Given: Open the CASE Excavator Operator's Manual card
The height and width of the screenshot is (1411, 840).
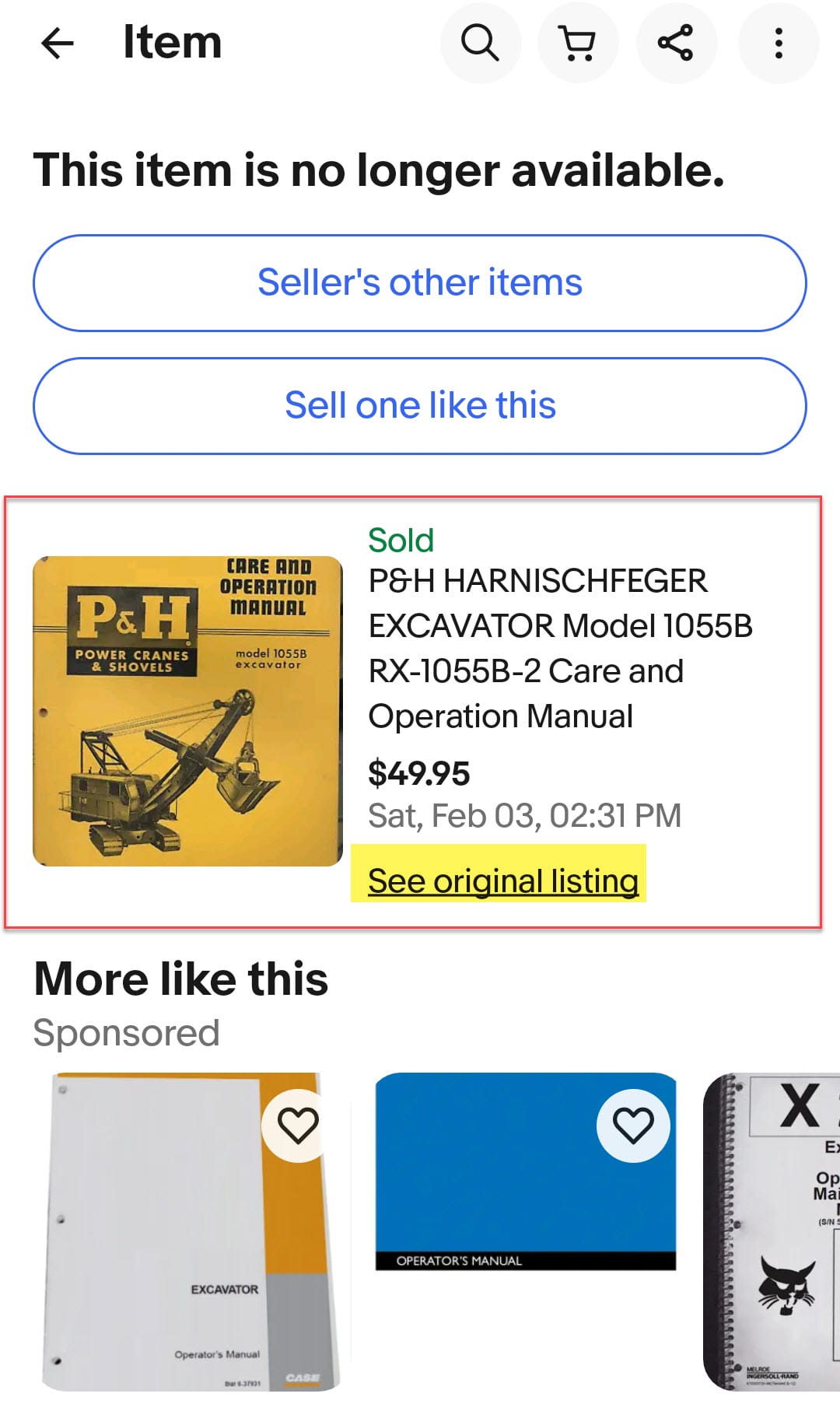Looking at the screenshot, I should pyautogui.click(x=187, y=1245).
